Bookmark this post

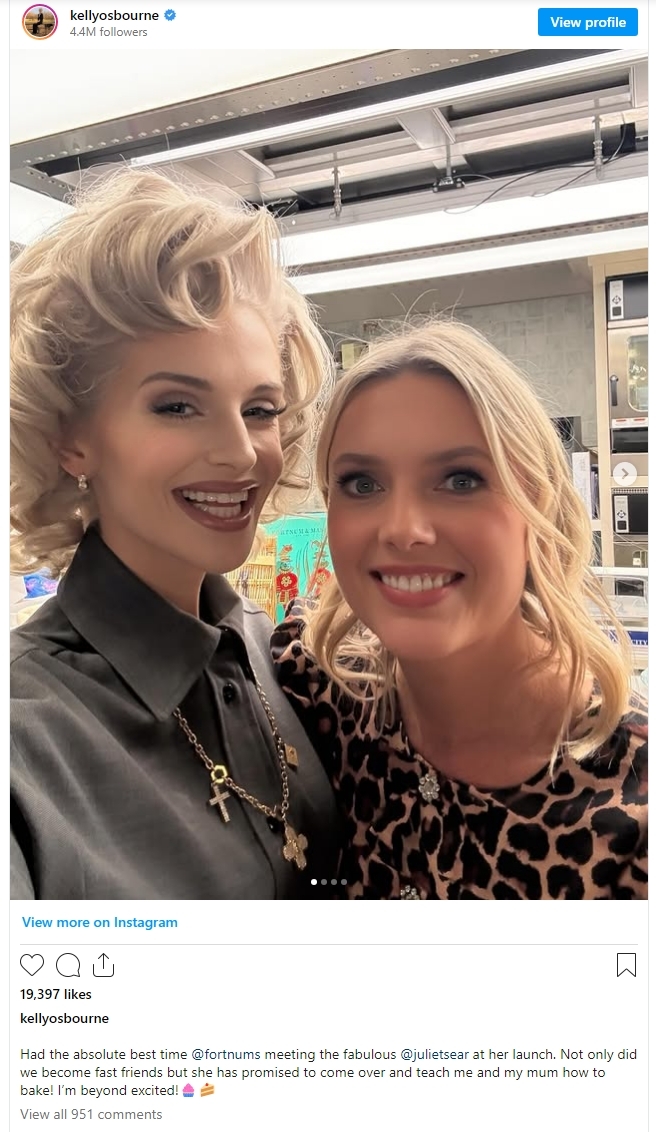coord(626,965)
